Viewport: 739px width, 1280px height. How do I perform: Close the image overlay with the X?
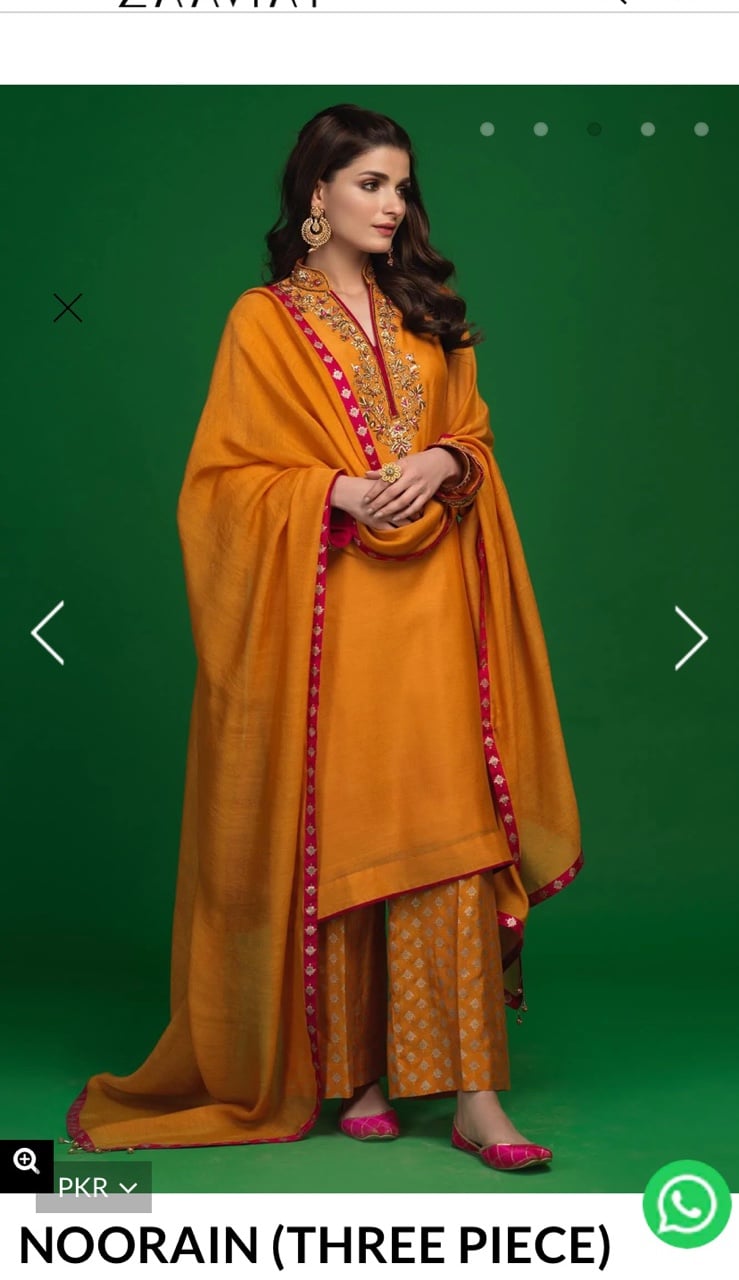68,308
